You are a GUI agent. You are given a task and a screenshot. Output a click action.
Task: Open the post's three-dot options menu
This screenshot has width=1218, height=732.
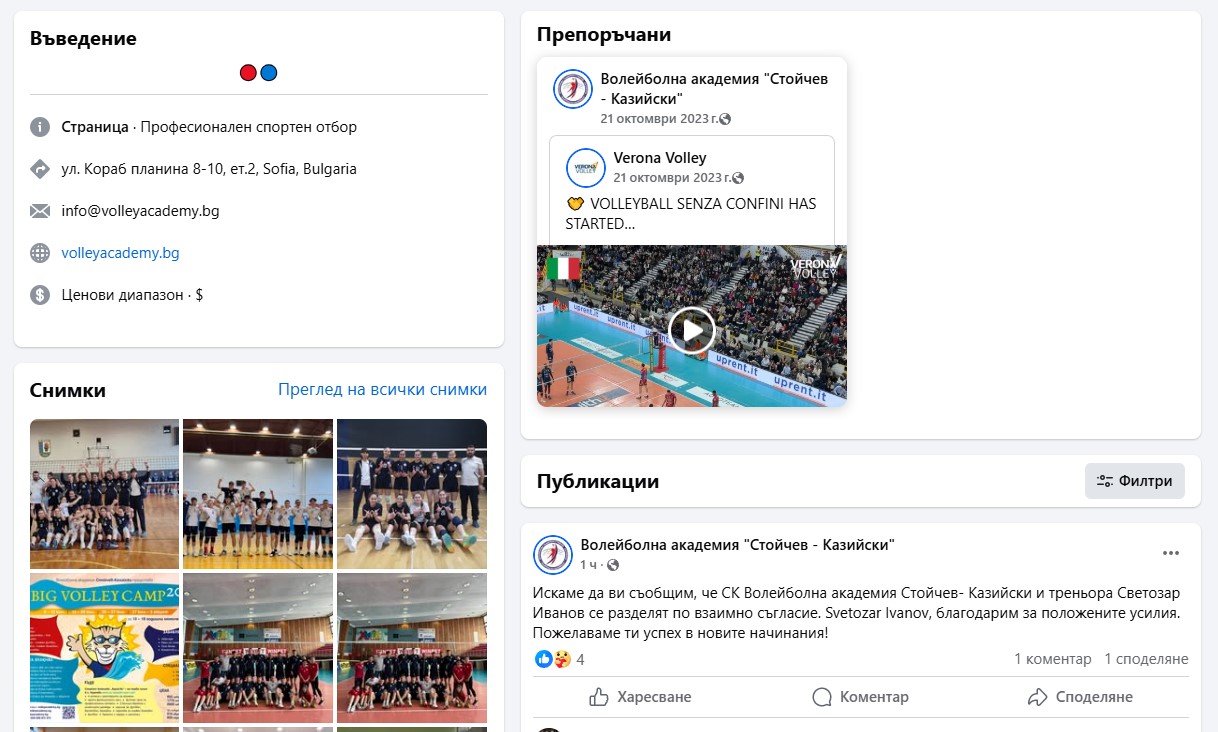tap(1171, 554)
